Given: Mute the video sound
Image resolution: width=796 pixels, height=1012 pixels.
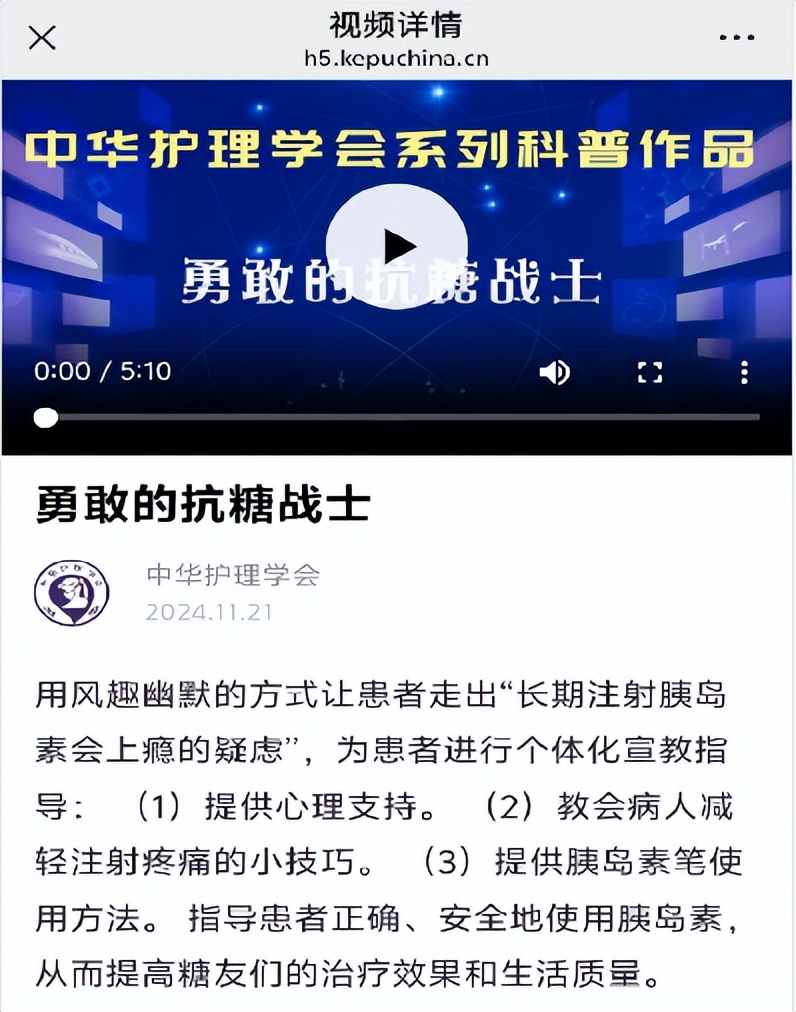Looking at the screenshot, I should tap(554, 373).
